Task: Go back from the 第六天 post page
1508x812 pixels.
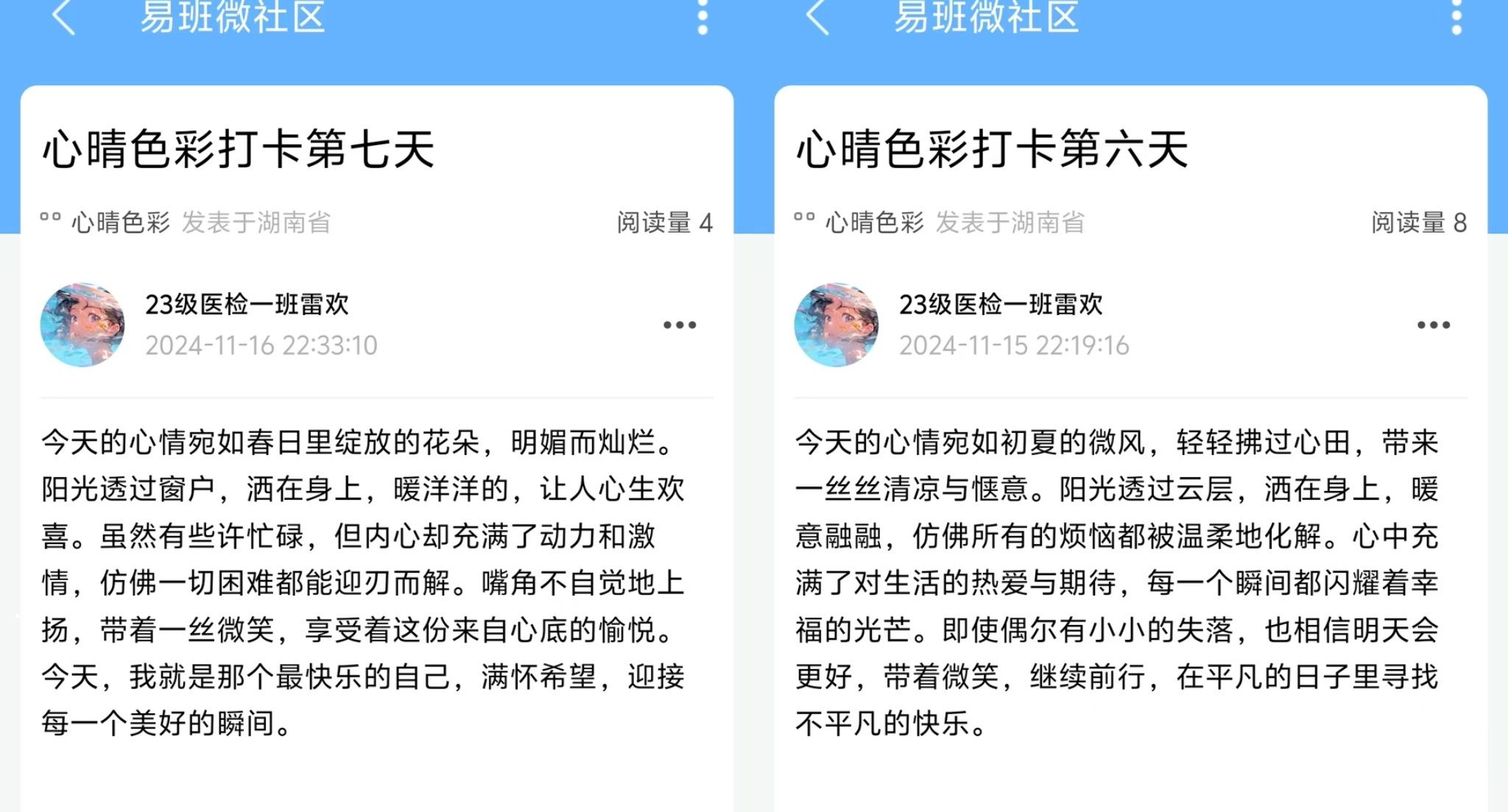Action: tap(818, 16)
